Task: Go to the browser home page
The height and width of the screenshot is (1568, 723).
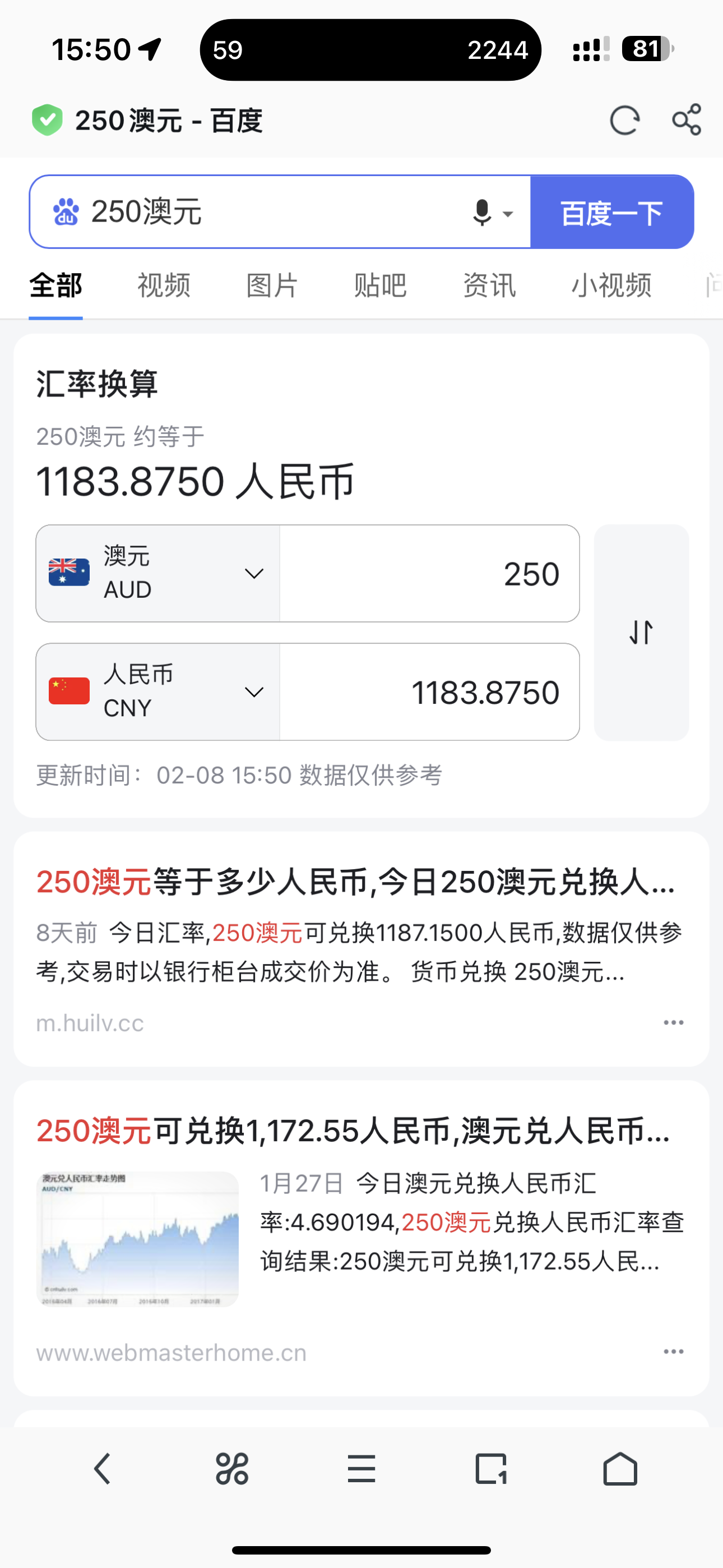Action: 619,1469
